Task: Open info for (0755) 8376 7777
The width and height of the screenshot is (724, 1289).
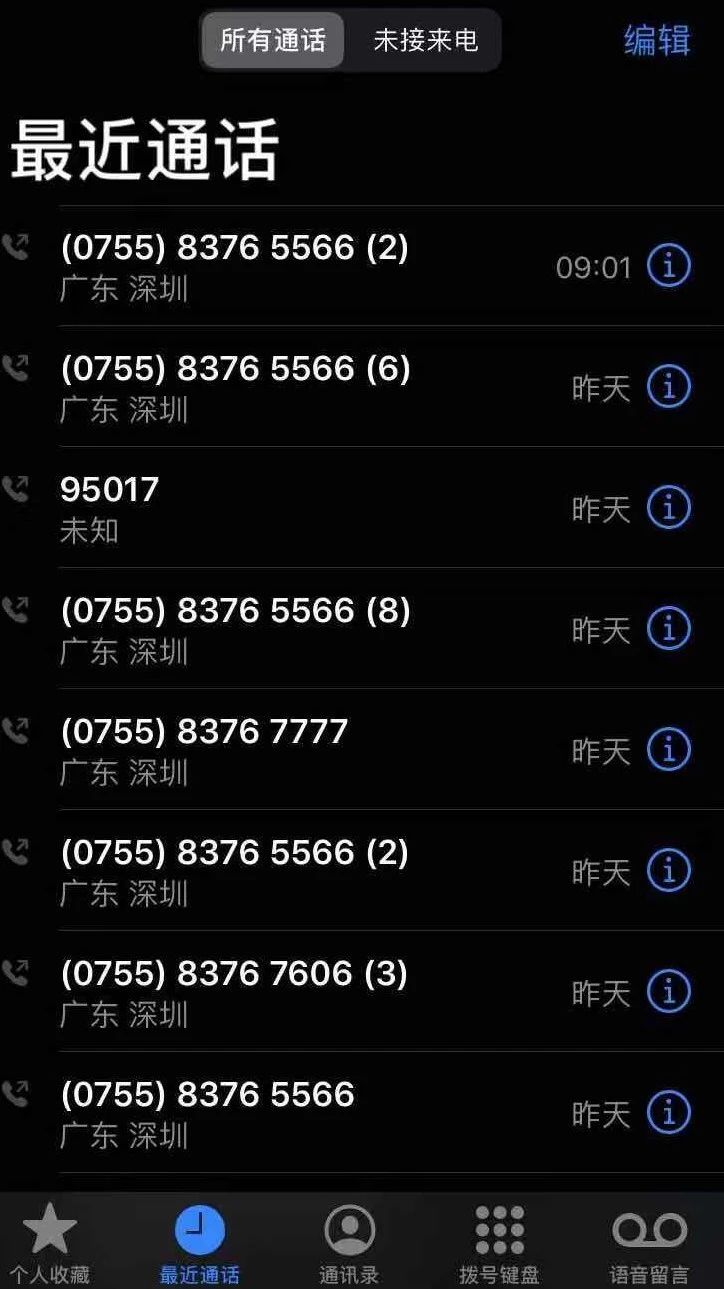Action: point(669,750)
